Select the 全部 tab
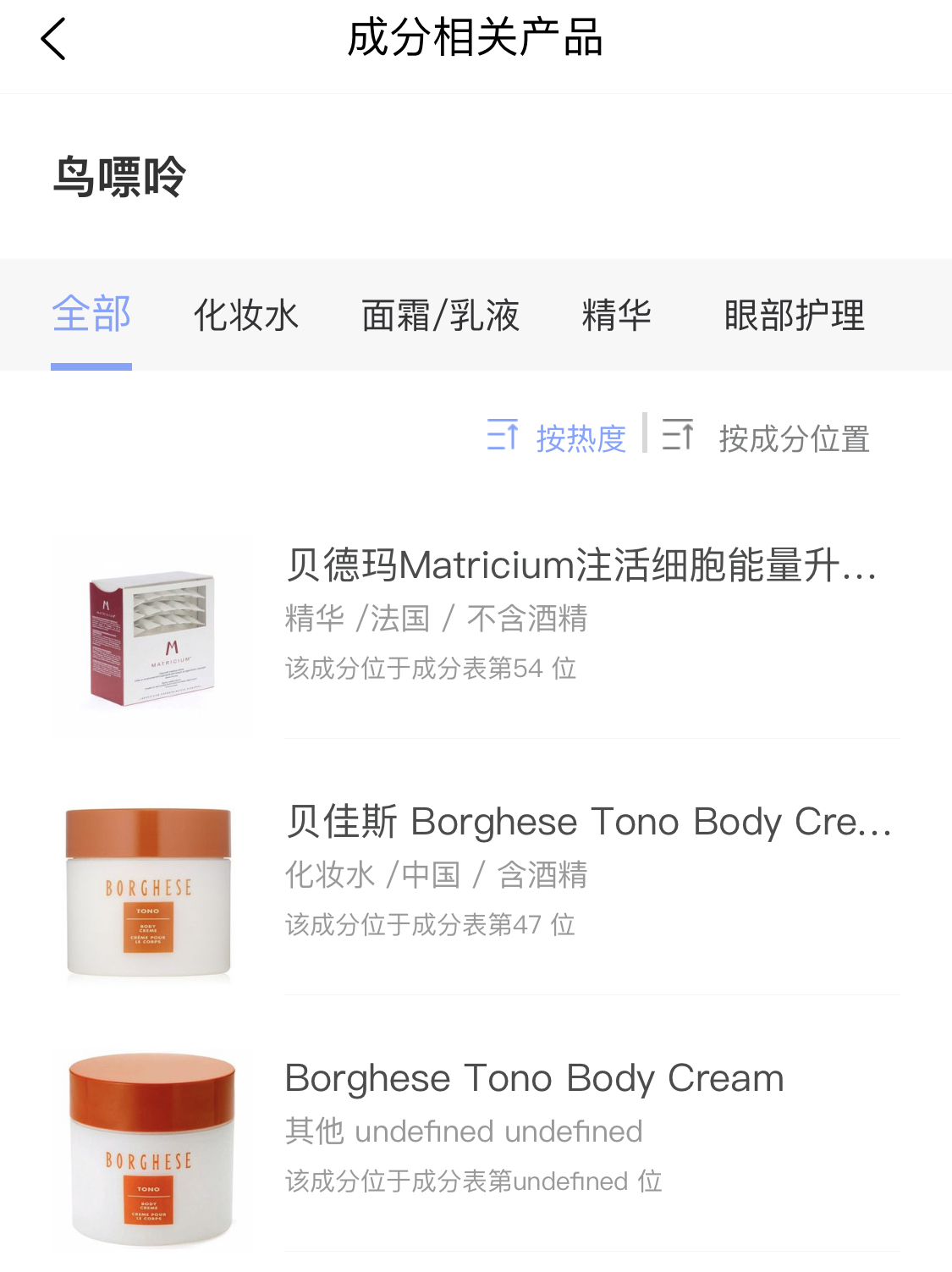 91,315
